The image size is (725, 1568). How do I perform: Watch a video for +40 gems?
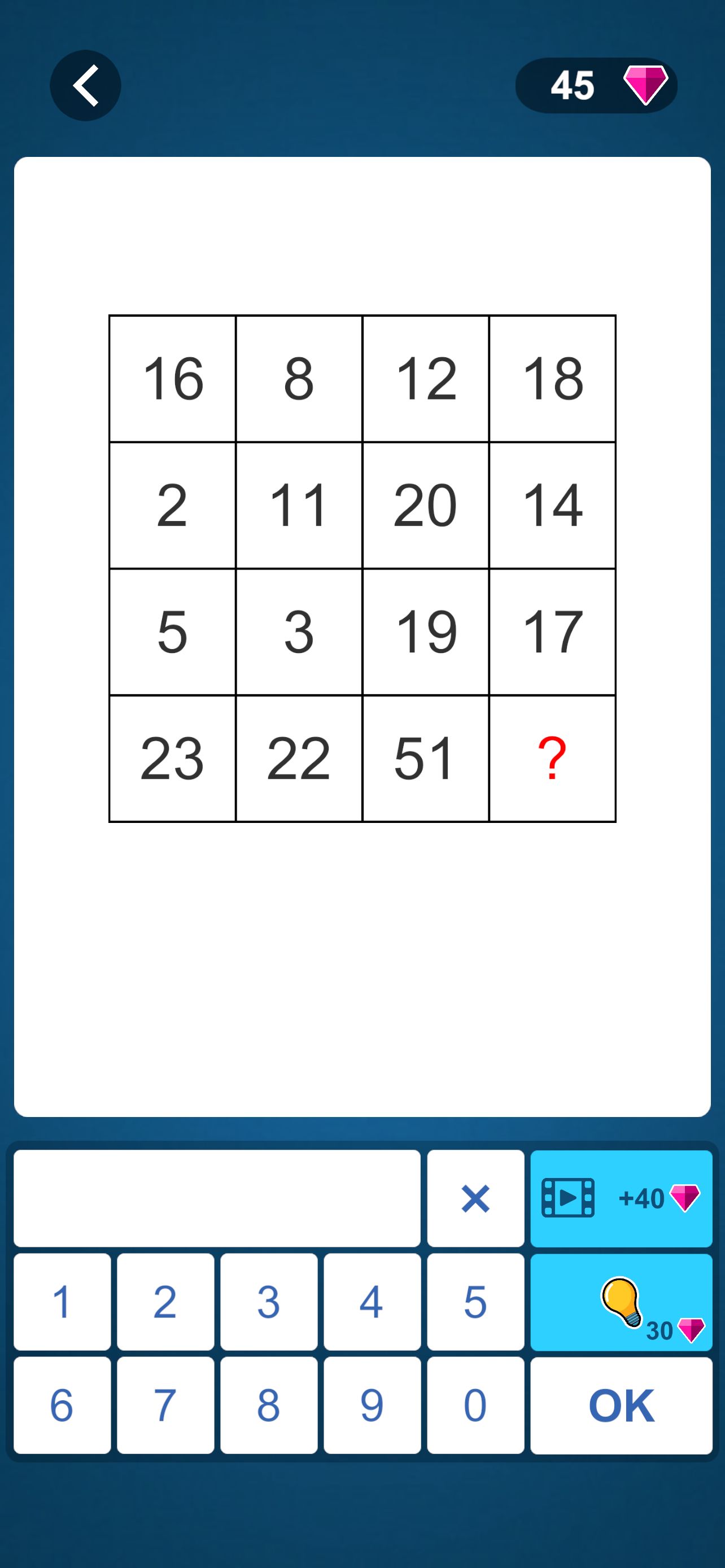[x=621, y=1198]
